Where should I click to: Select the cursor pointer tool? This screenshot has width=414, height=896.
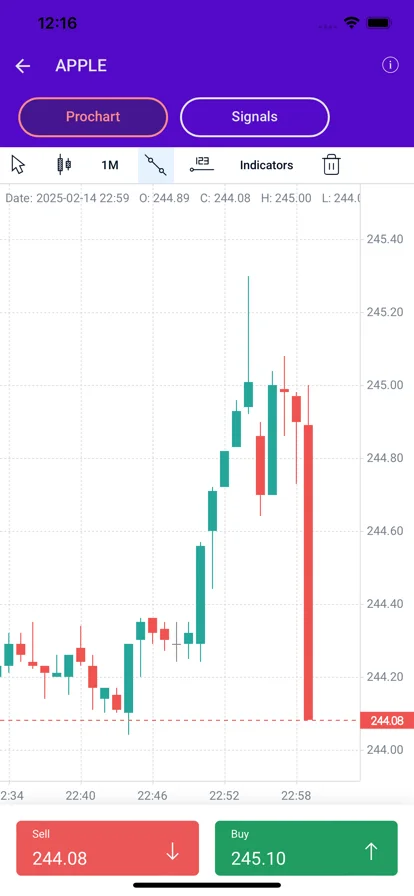pyautogui.click(x=18, y=165)
